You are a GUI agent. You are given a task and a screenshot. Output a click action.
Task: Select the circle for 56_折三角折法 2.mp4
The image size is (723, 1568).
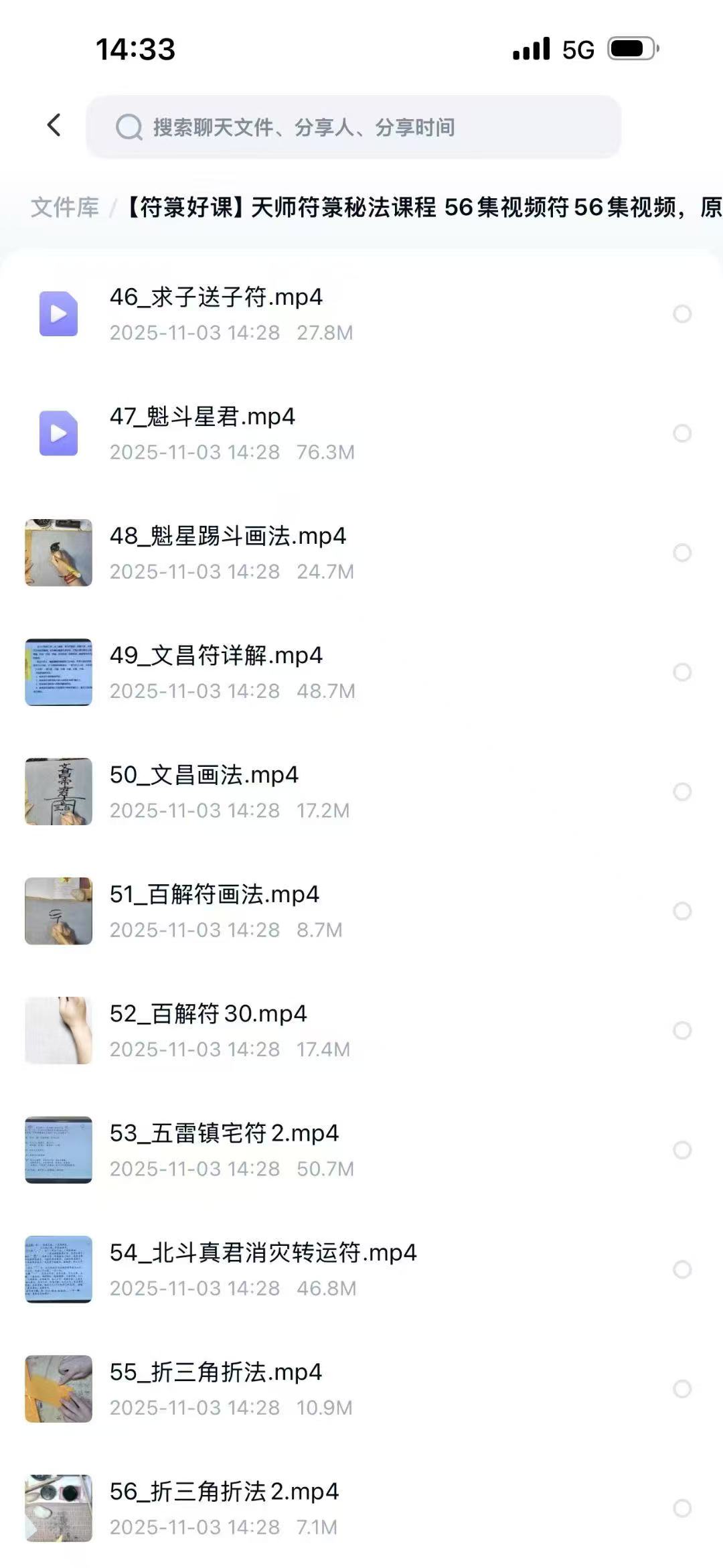(x=682, y=1508)
